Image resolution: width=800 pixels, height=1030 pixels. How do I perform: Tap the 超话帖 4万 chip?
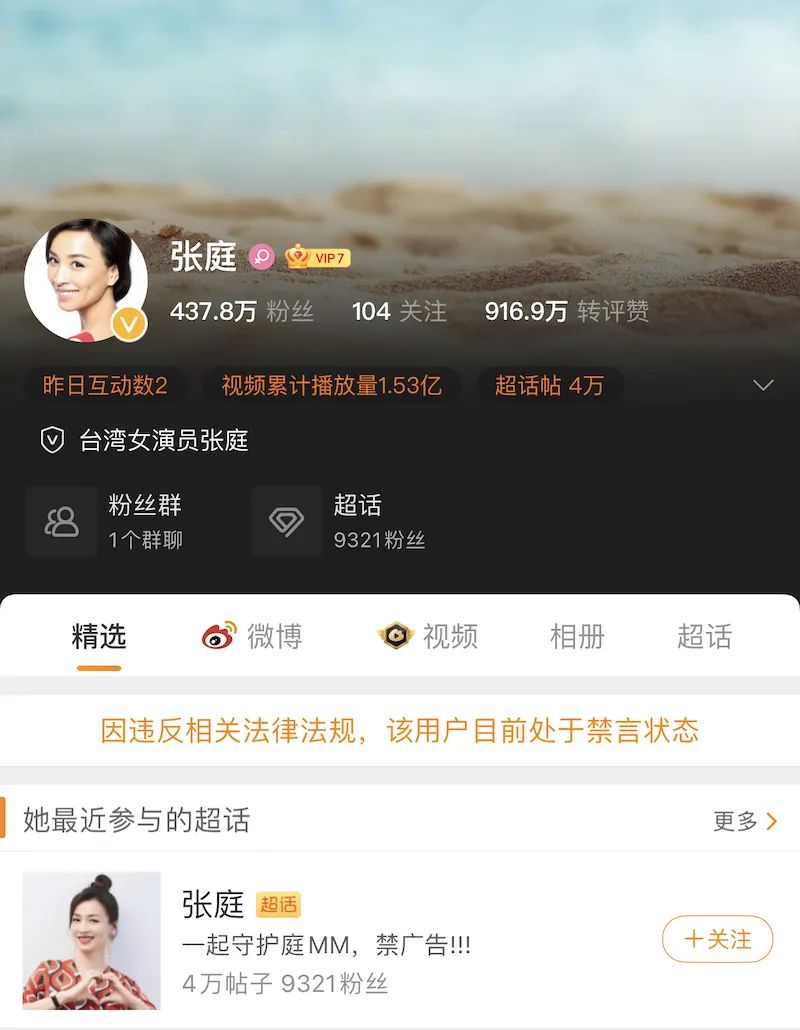click(x=548, y=385)
